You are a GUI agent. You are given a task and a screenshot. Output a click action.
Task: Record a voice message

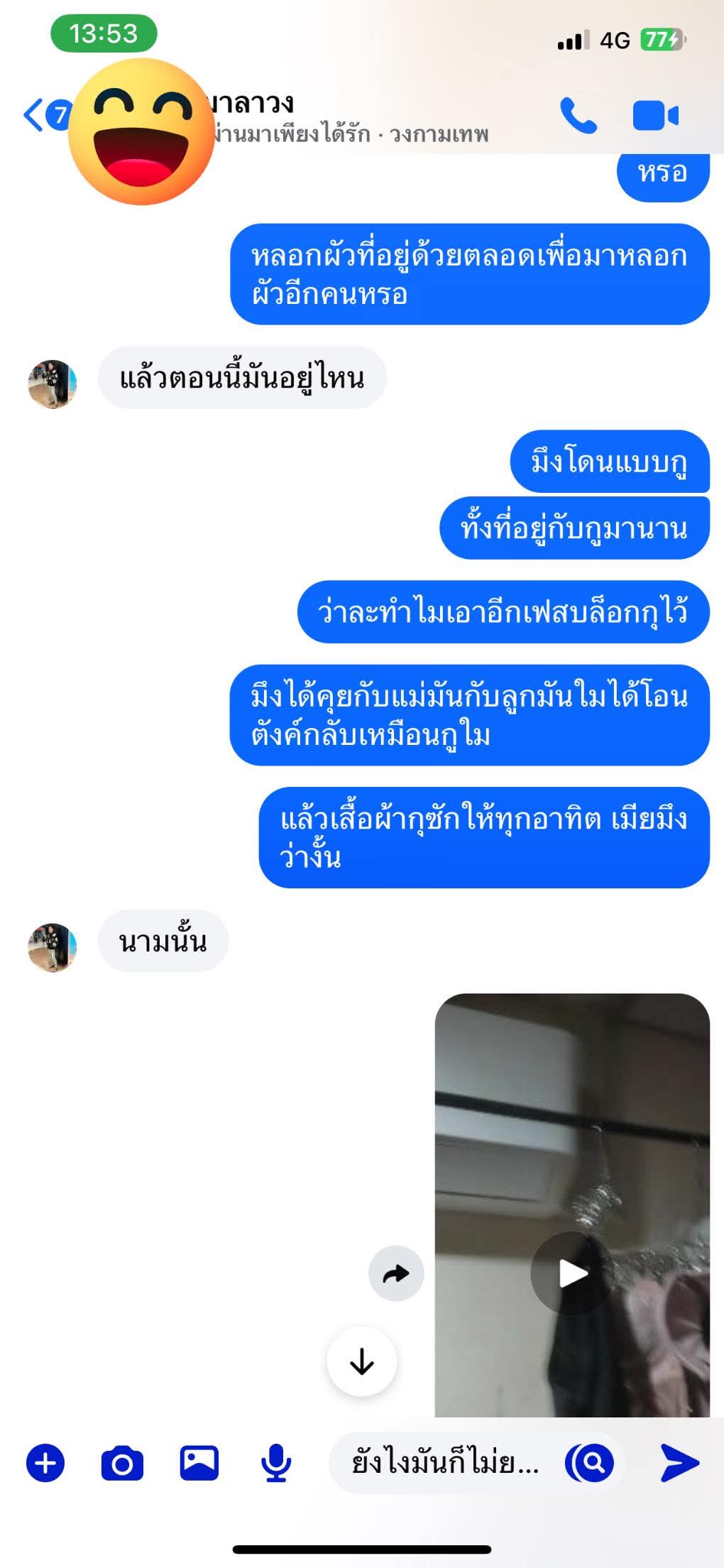tap(276, 1464)
